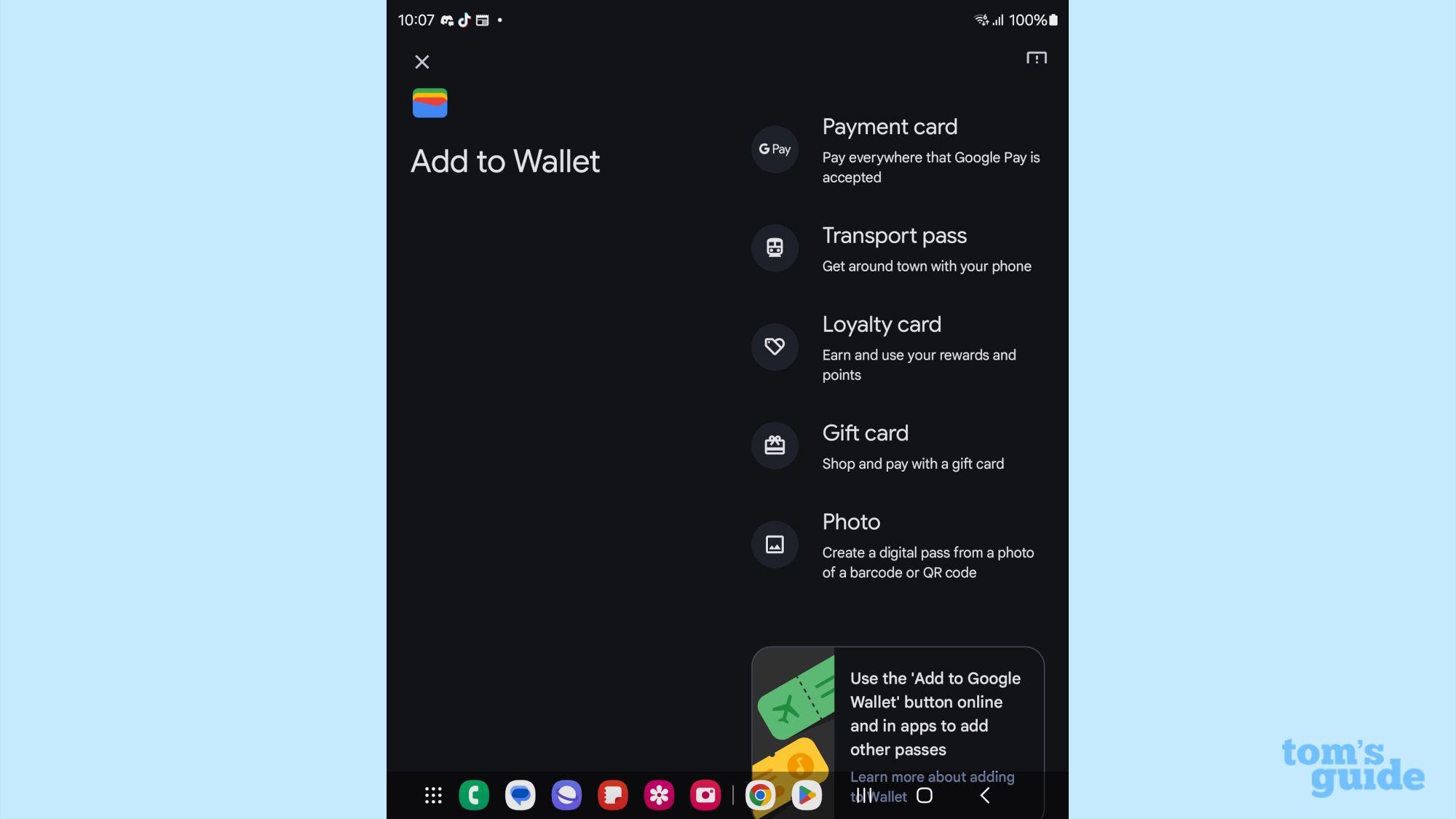Choose Loyalty card
The image size is (1456, 819).
coord(897,347)
